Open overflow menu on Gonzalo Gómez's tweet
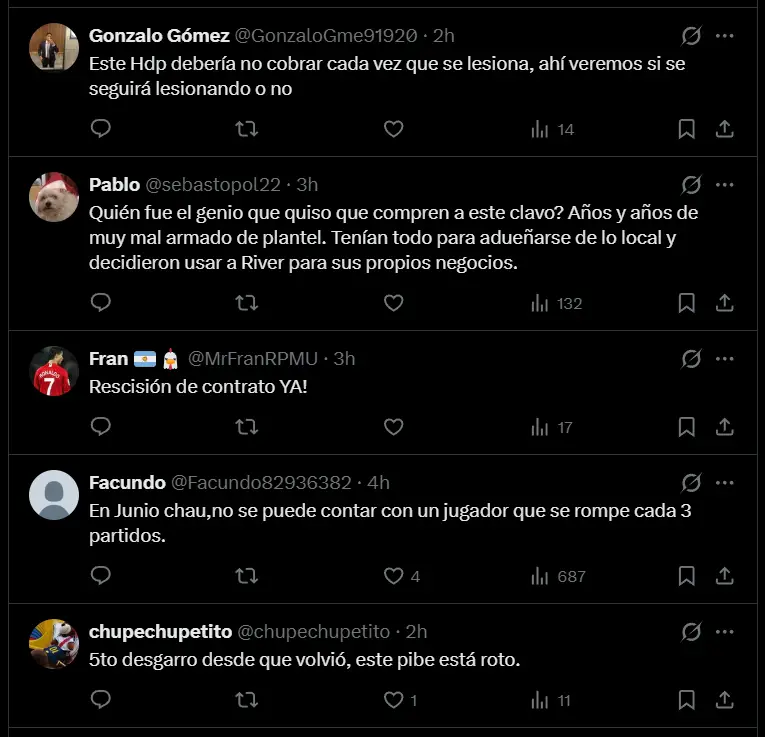 click(x=725, y=35)
